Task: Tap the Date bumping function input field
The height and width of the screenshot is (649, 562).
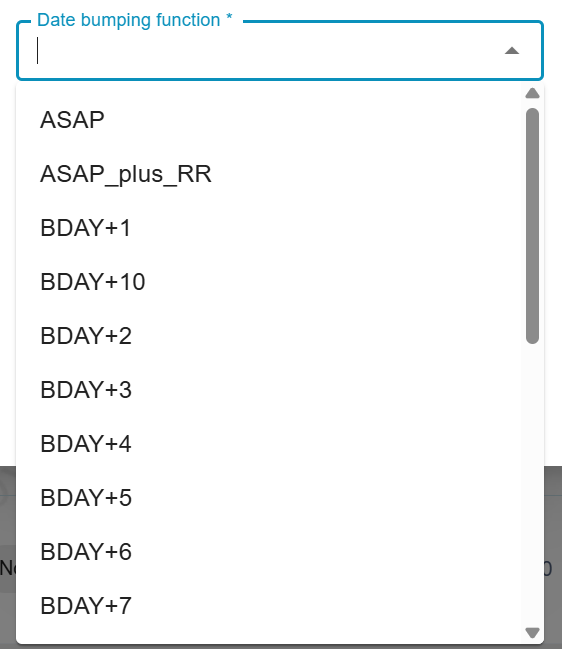Action: (265, 50)
